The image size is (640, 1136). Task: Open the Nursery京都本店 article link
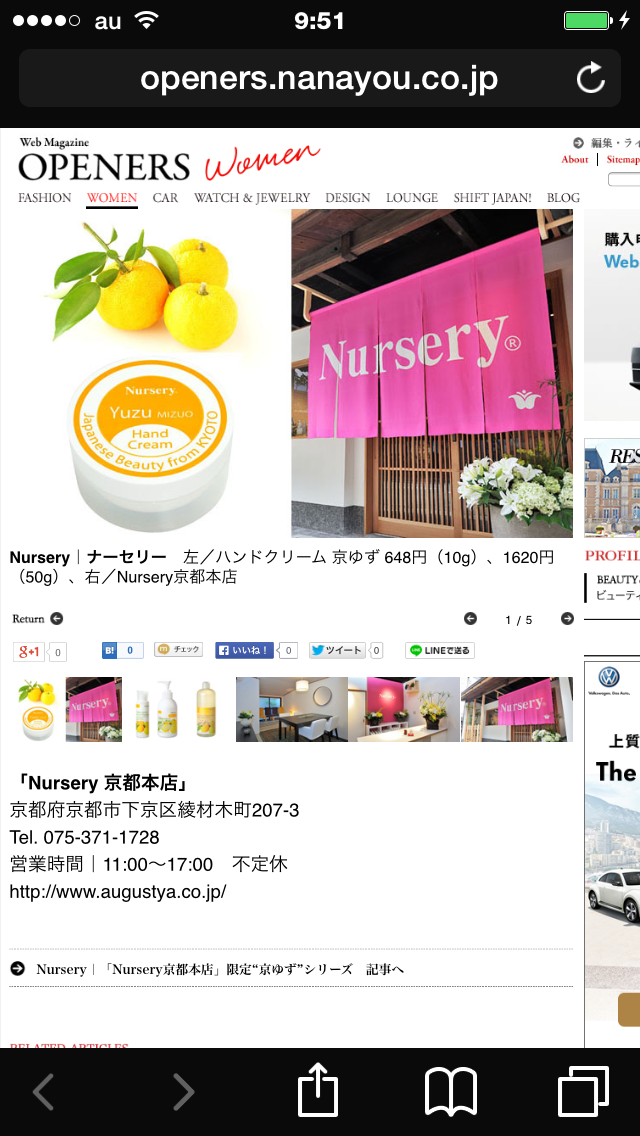220,969
